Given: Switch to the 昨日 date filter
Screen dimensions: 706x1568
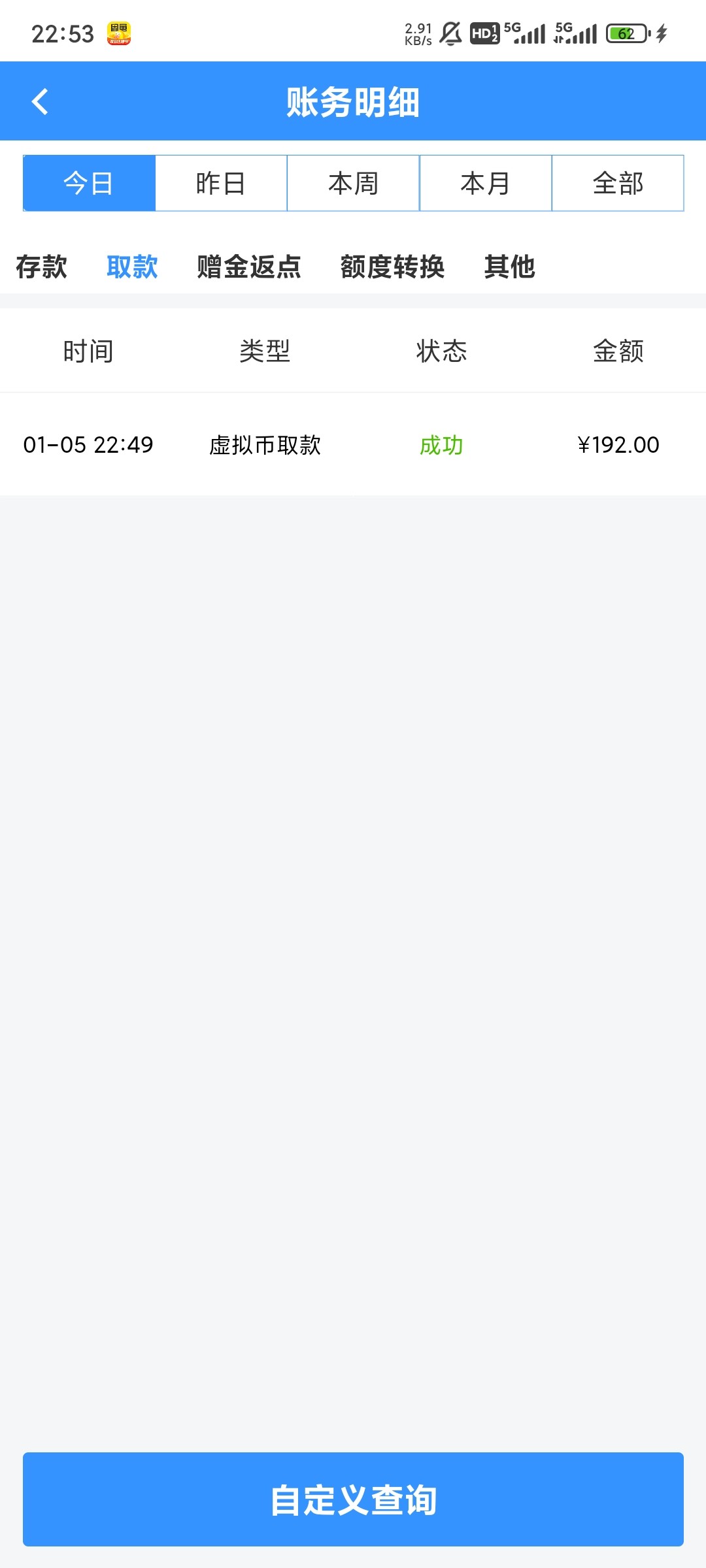Looking at the screenshot, I should [x=221, y=184].
